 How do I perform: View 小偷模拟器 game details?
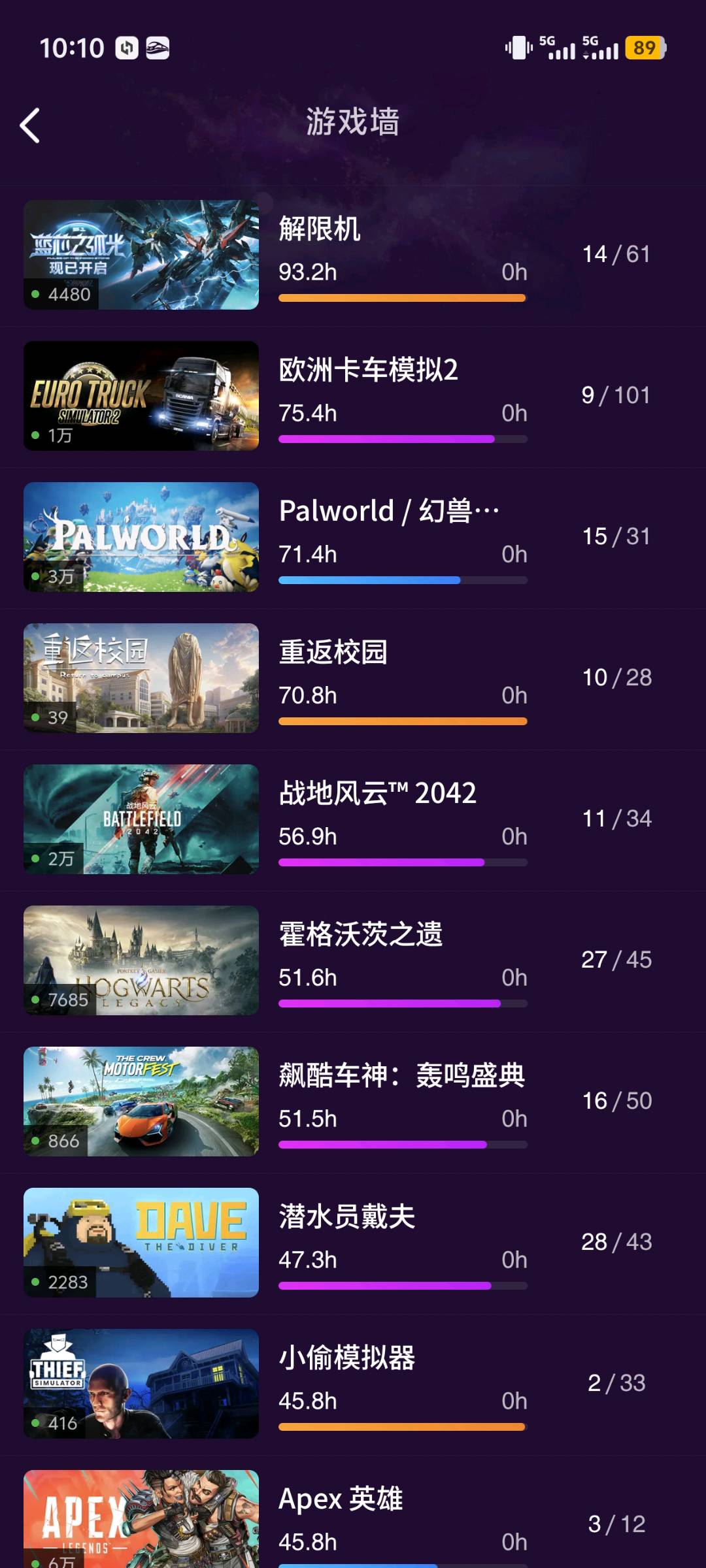point(353,1384)
